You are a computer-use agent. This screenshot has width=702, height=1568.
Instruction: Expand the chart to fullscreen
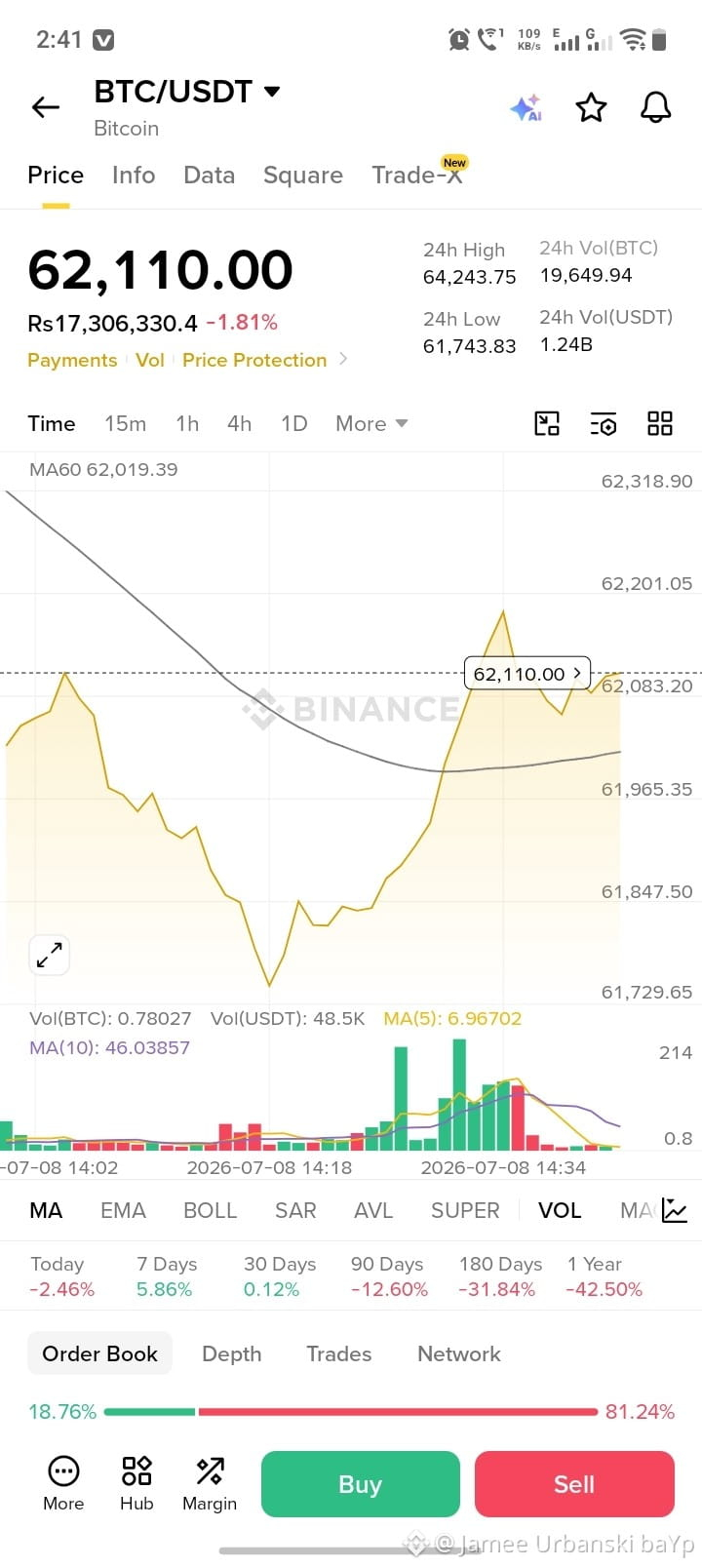[49, 955]
